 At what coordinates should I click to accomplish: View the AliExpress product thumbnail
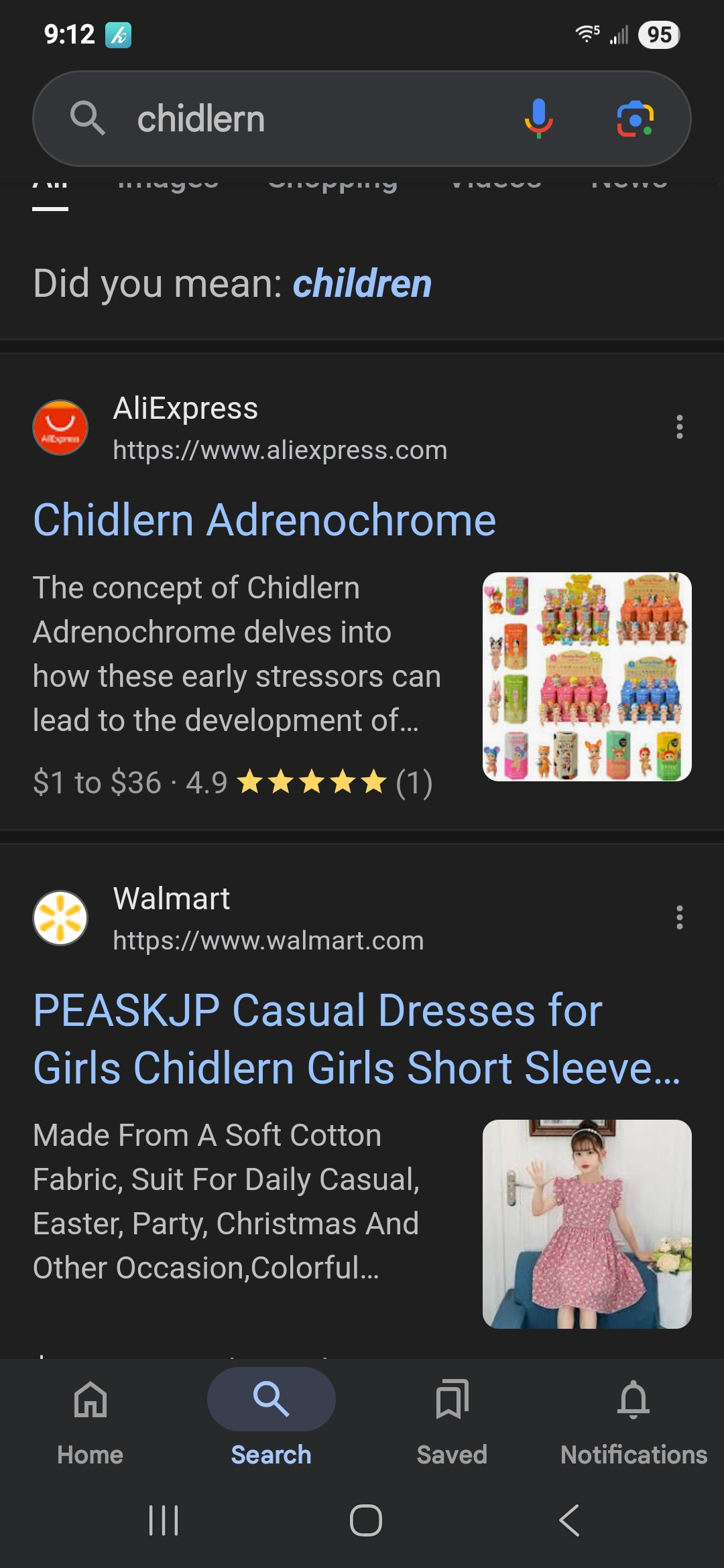(587, 676)
